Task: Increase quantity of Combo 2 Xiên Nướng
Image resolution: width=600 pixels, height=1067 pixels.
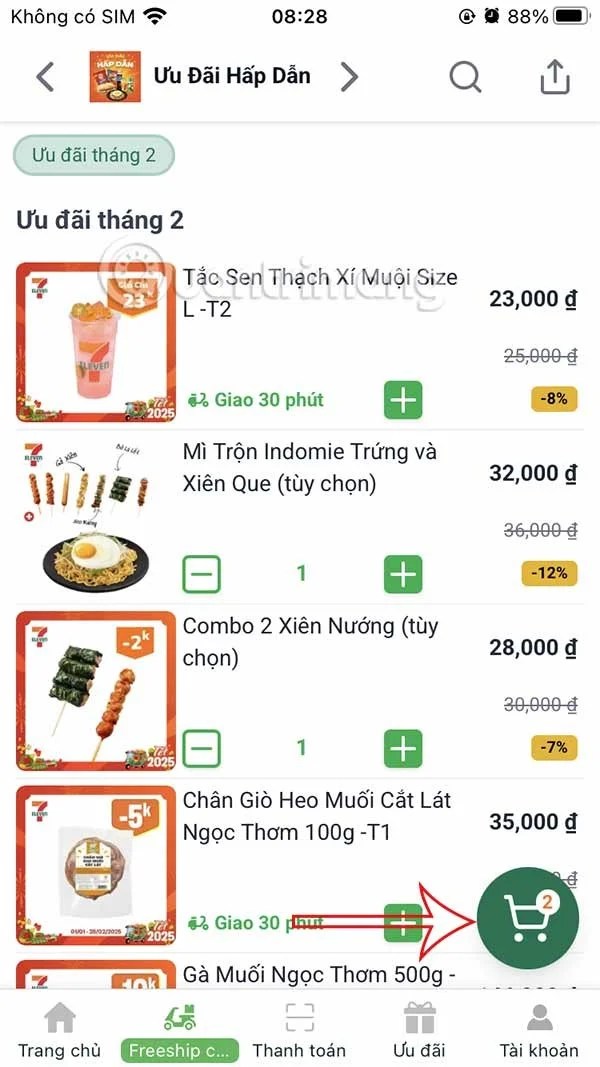Action: [403, 748]
